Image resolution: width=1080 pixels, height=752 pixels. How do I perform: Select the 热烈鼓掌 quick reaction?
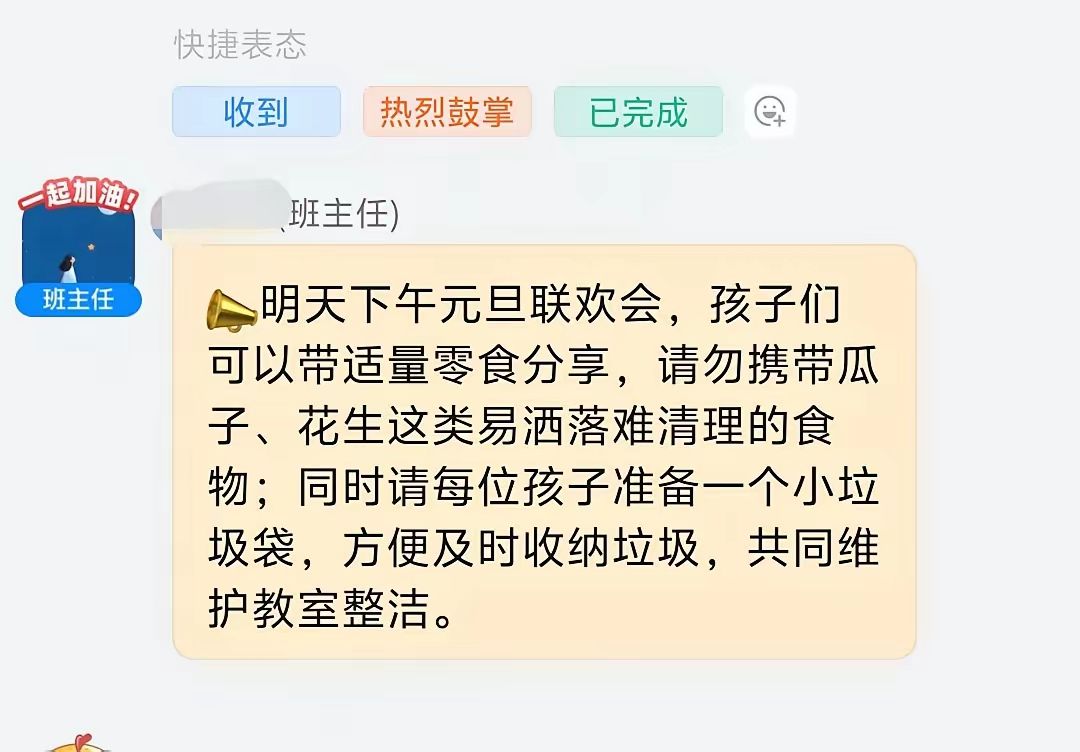[447, 112]
